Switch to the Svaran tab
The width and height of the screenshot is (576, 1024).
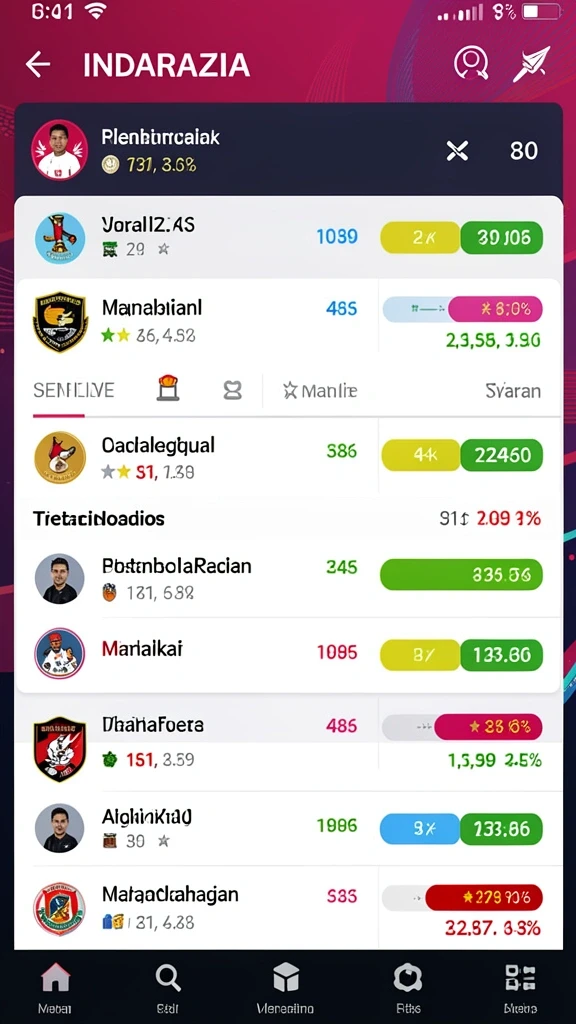(x=513, y=391)
